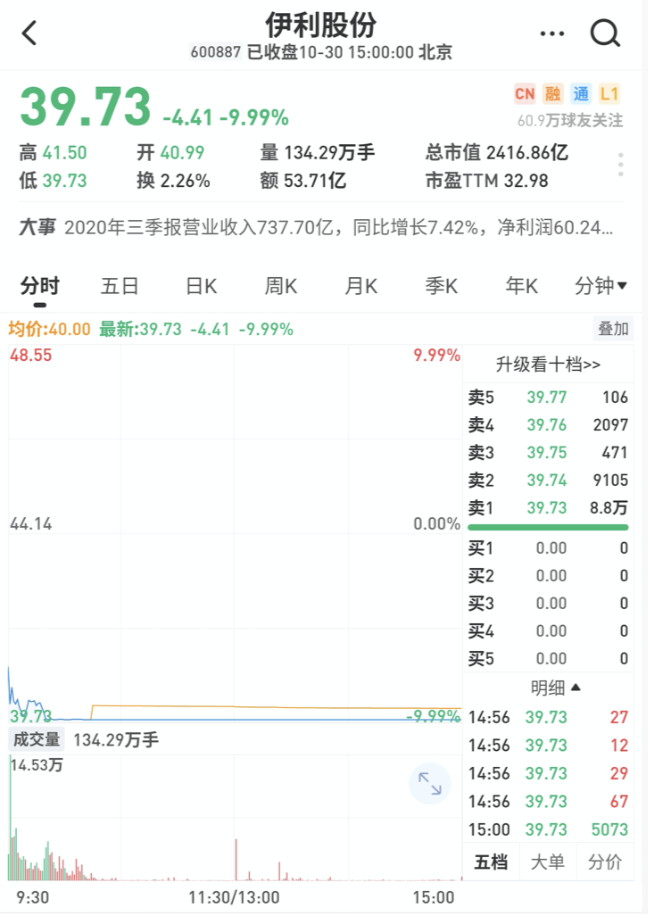Select the 周K chart tab
This screenshot has height=914, width=648.
pyautogui.click(x=281, y=286)
